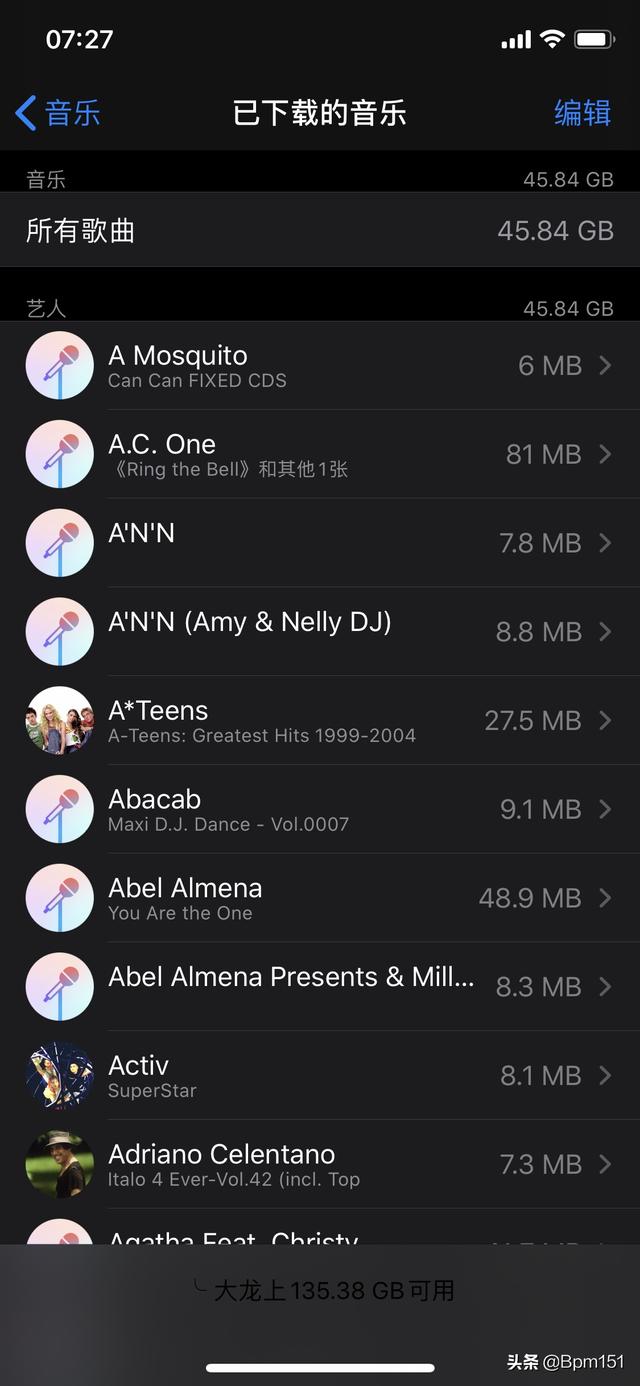Image resolution: width=640 pixels, height=1386 pixels.
Task: Tap 编辑 to edit downloaded music
Action: coord(582,113)
